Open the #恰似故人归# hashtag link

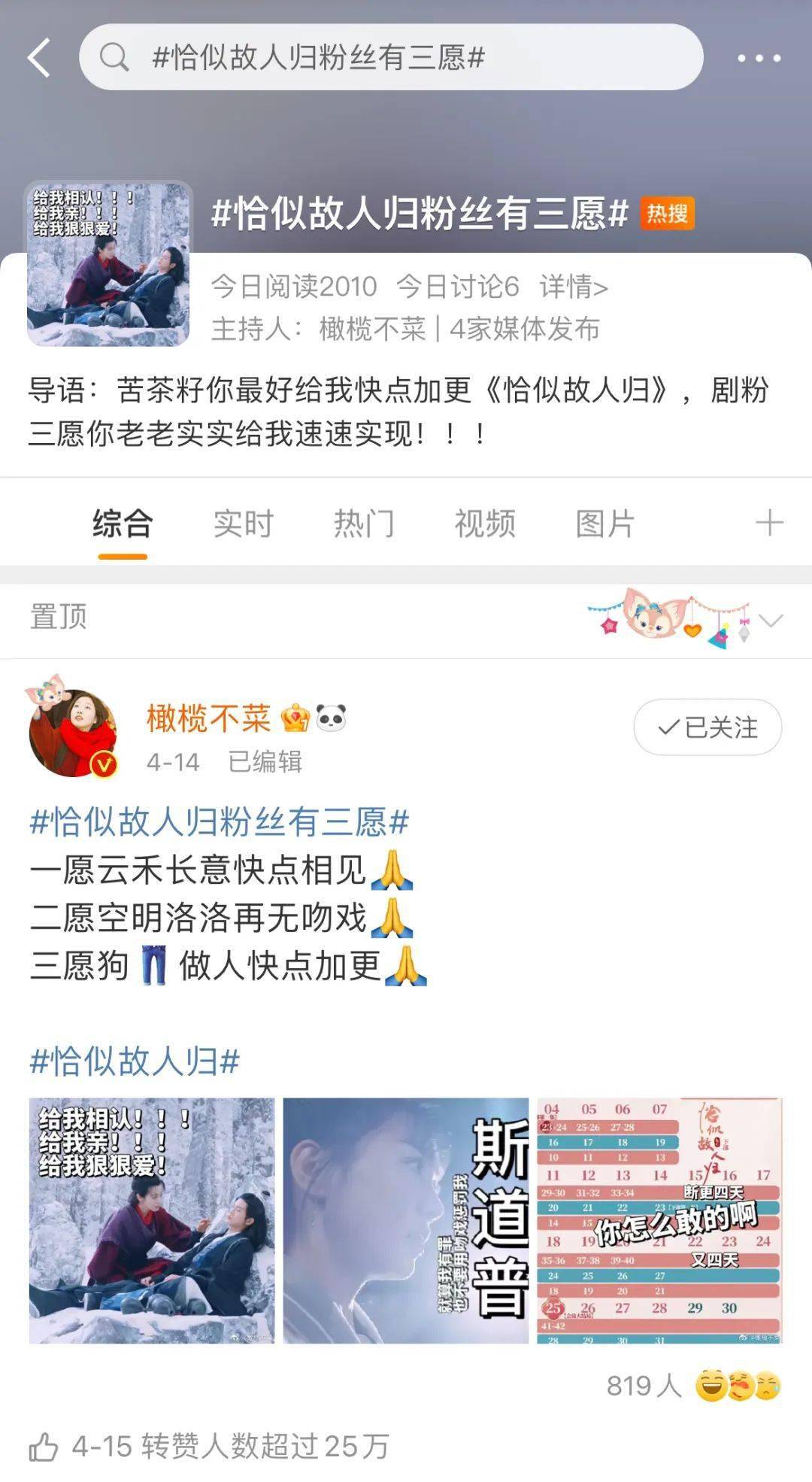(135, 1061)
